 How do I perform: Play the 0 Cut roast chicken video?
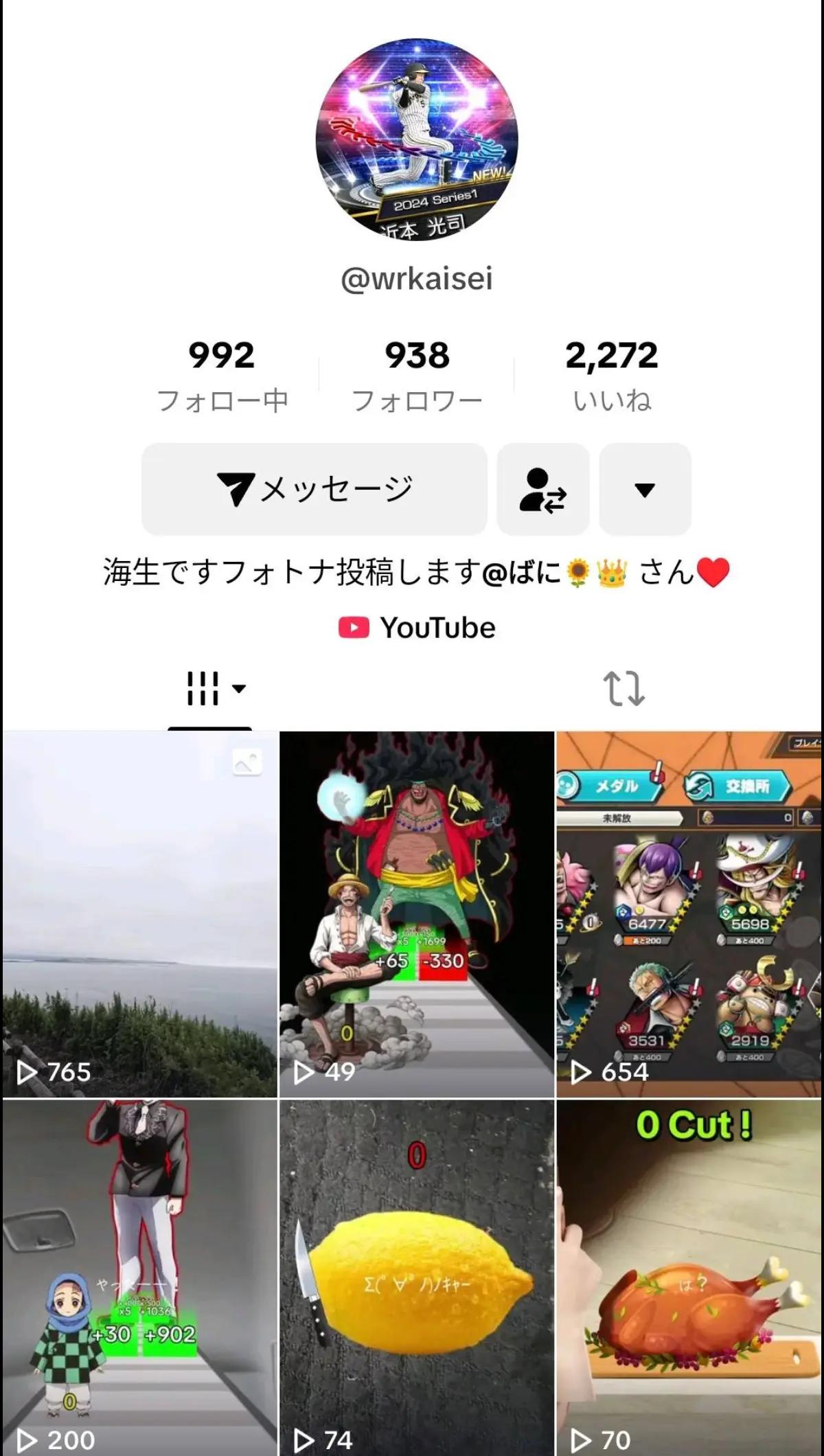pos(689,1277)
